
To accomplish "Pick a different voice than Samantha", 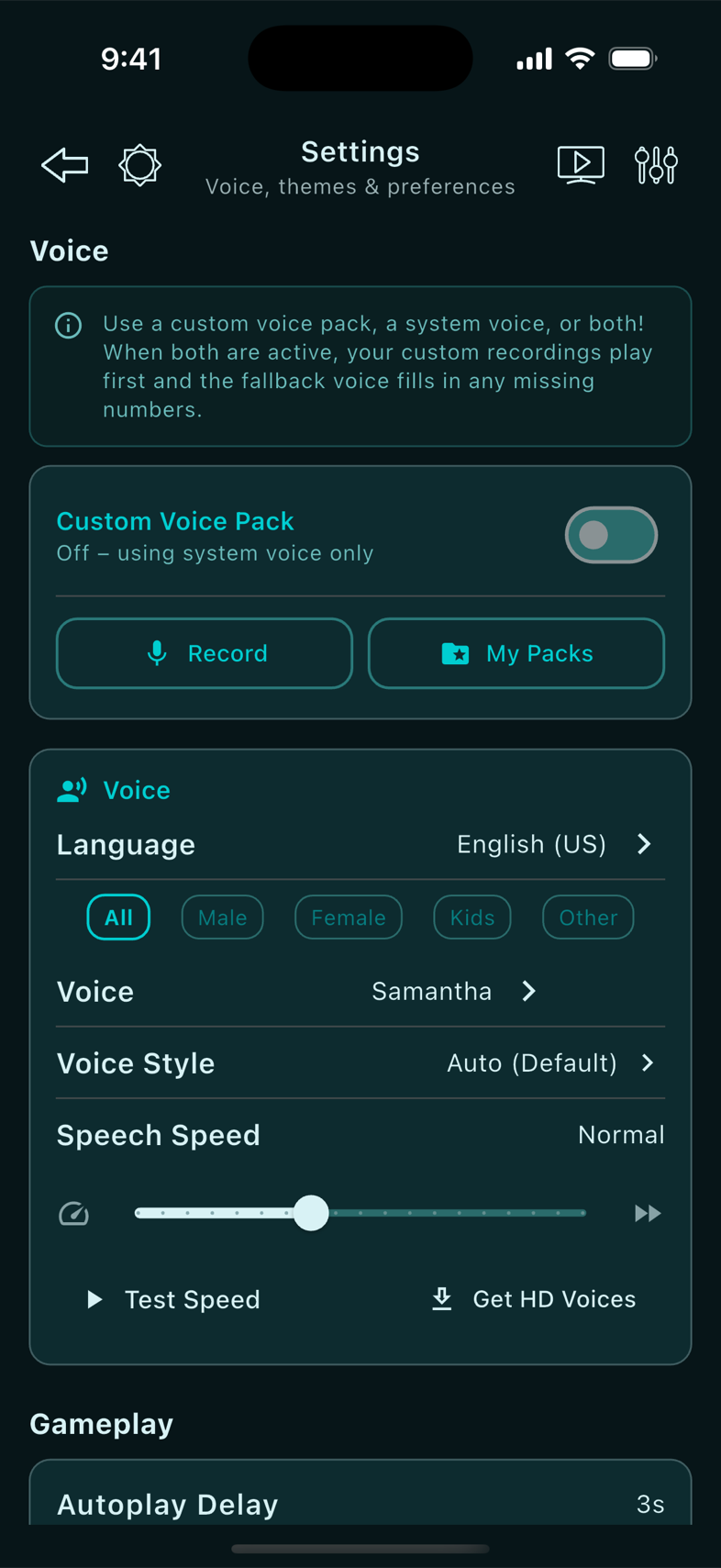I will tap(453, 992).
